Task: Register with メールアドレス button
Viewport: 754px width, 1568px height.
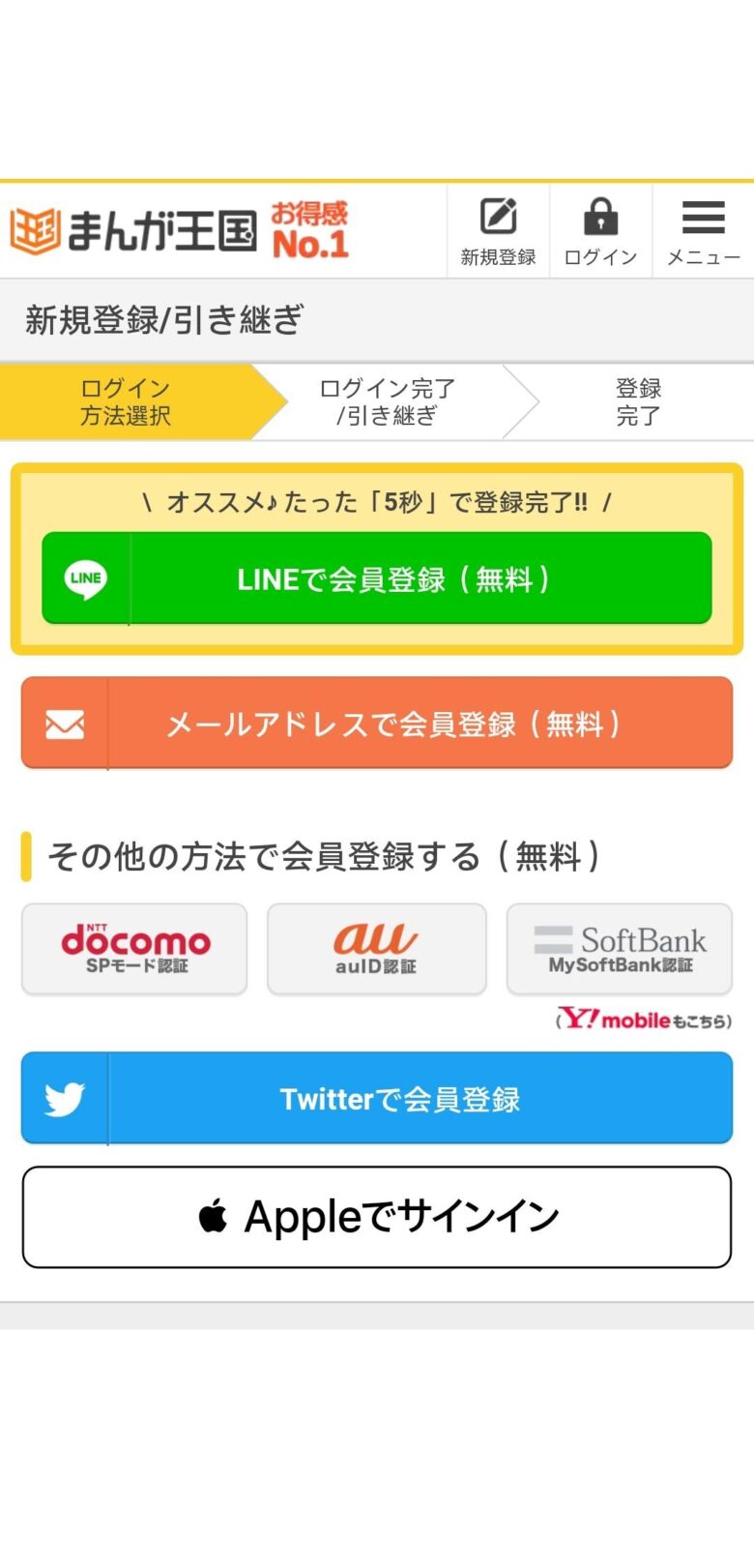Action: click(x=377, y=724)
